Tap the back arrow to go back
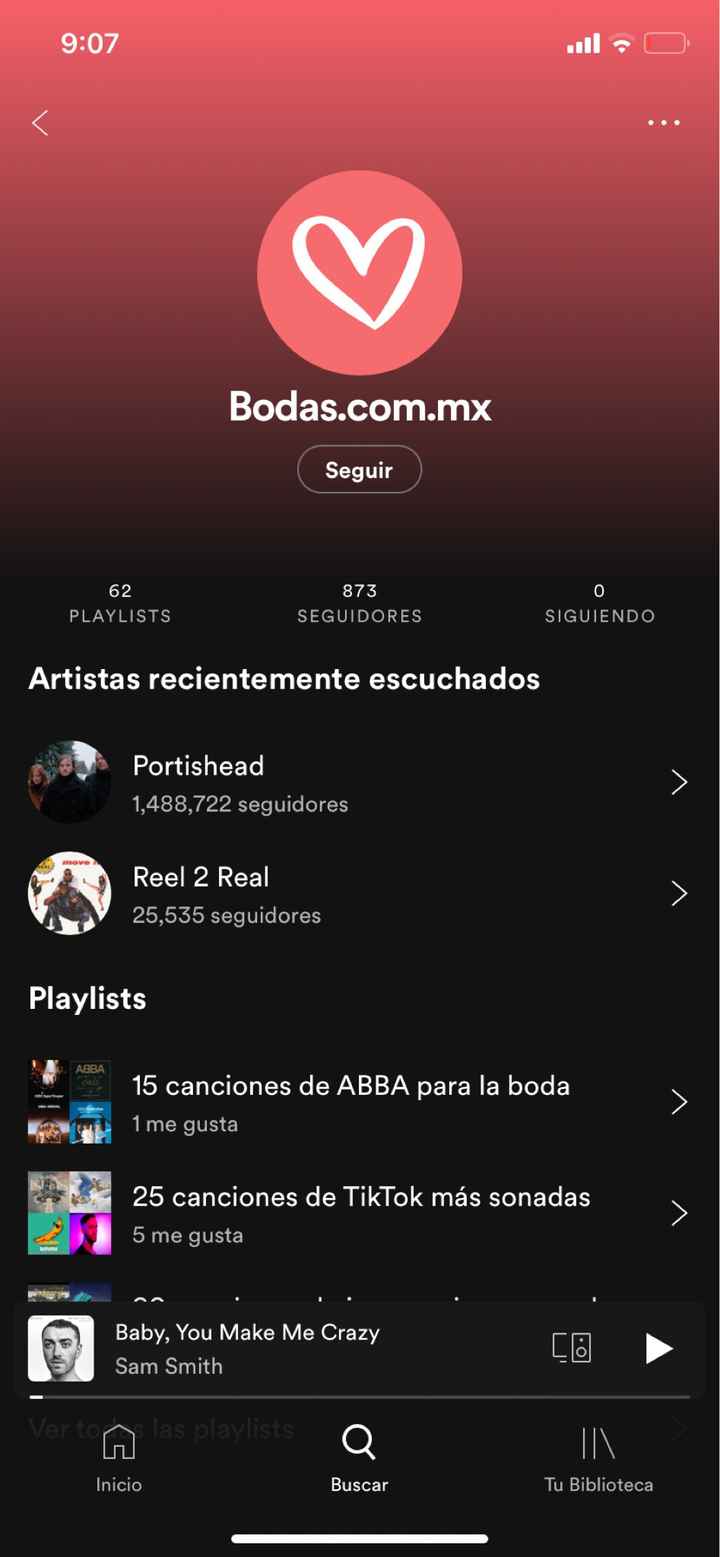 pos(38,122)
